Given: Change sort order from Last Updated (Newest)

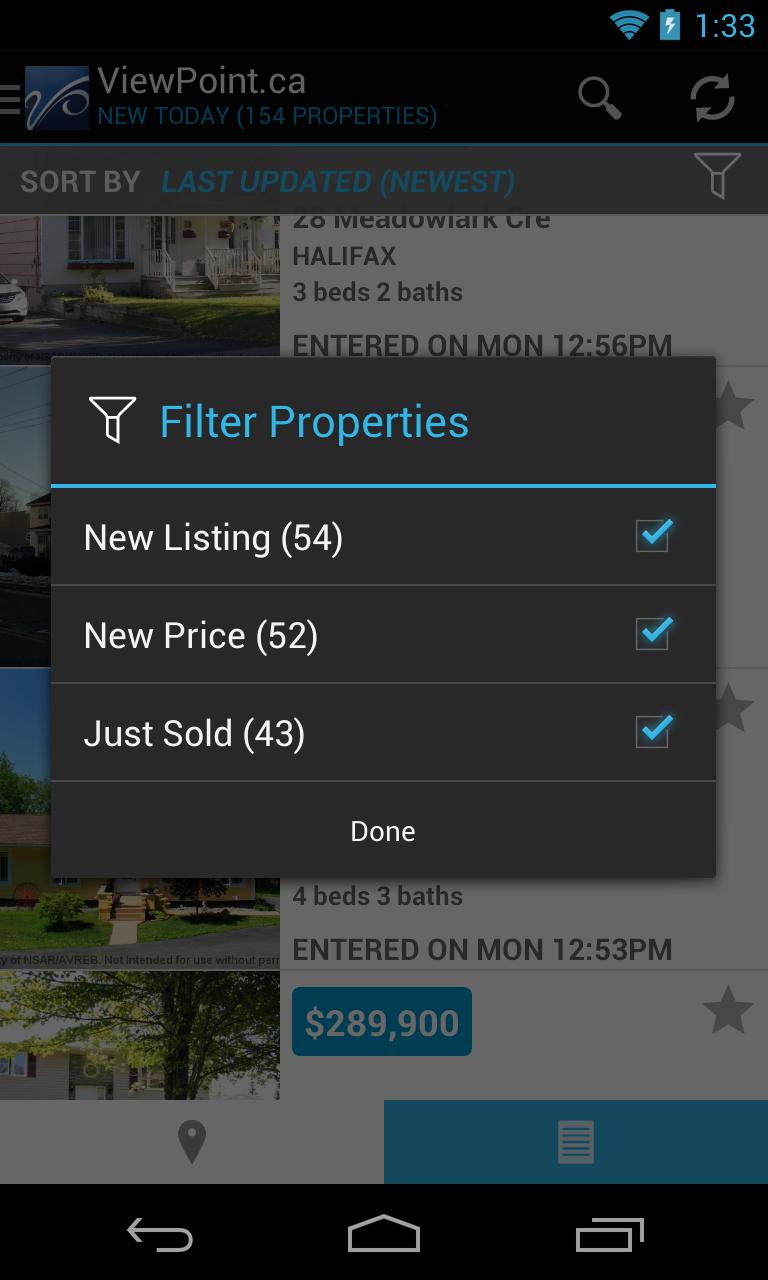Looking at the screenshot, I should point(338,182).
